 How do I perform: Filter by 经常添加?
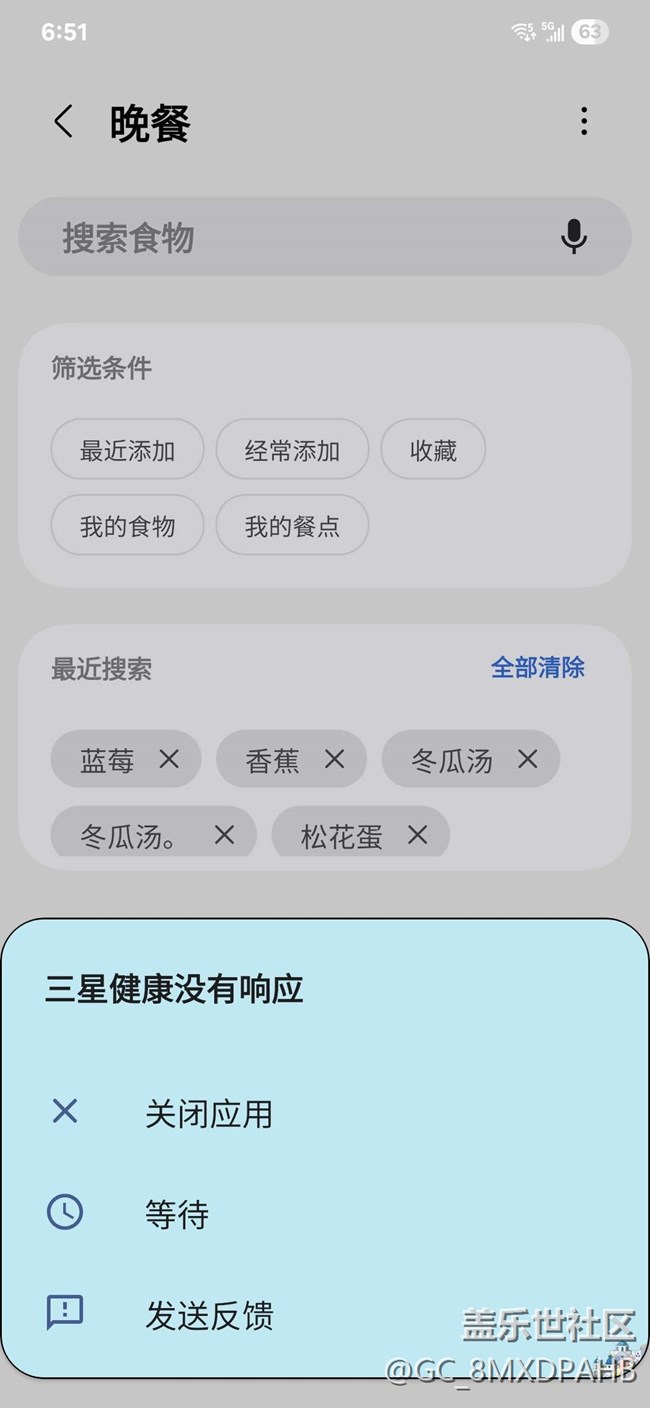point(292,451)
